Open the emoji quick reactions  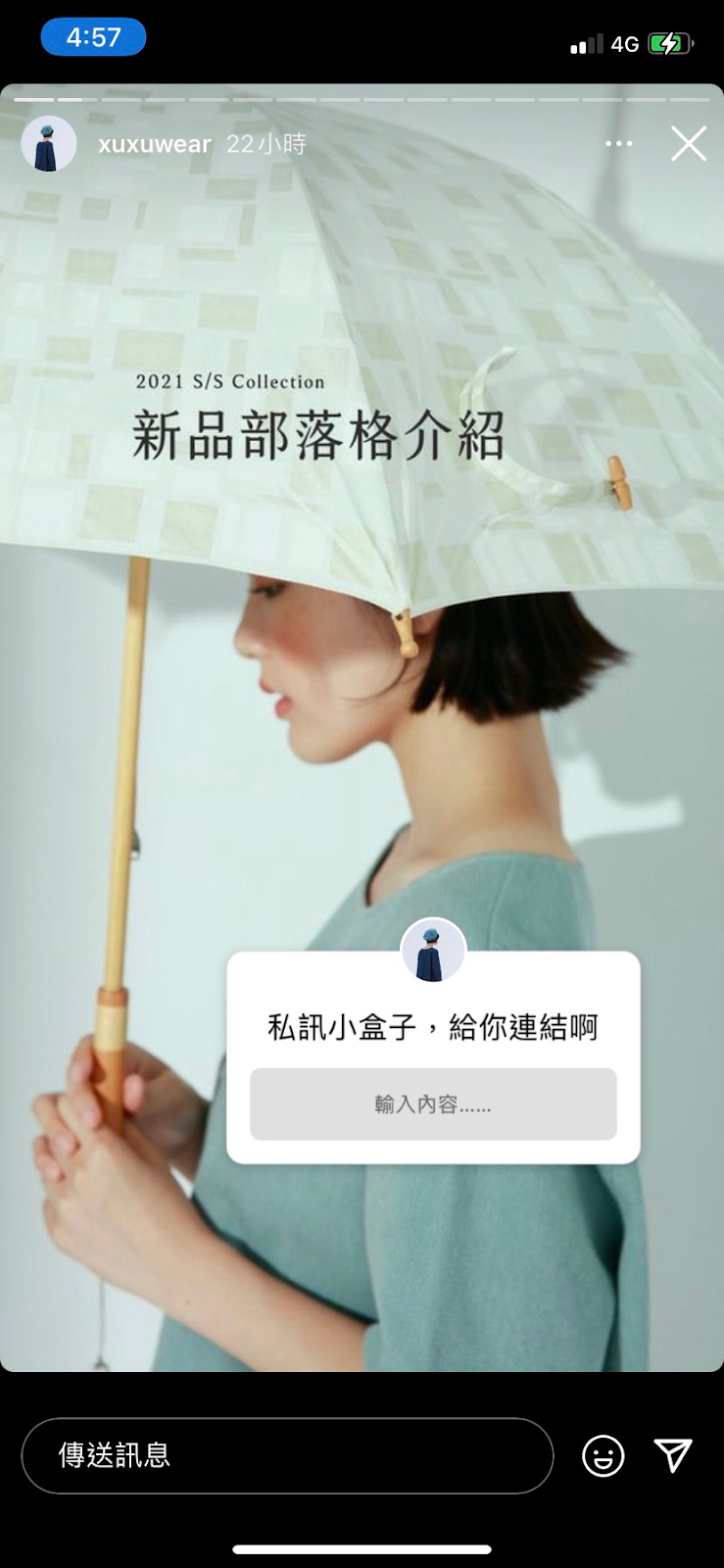[603, 1455]
